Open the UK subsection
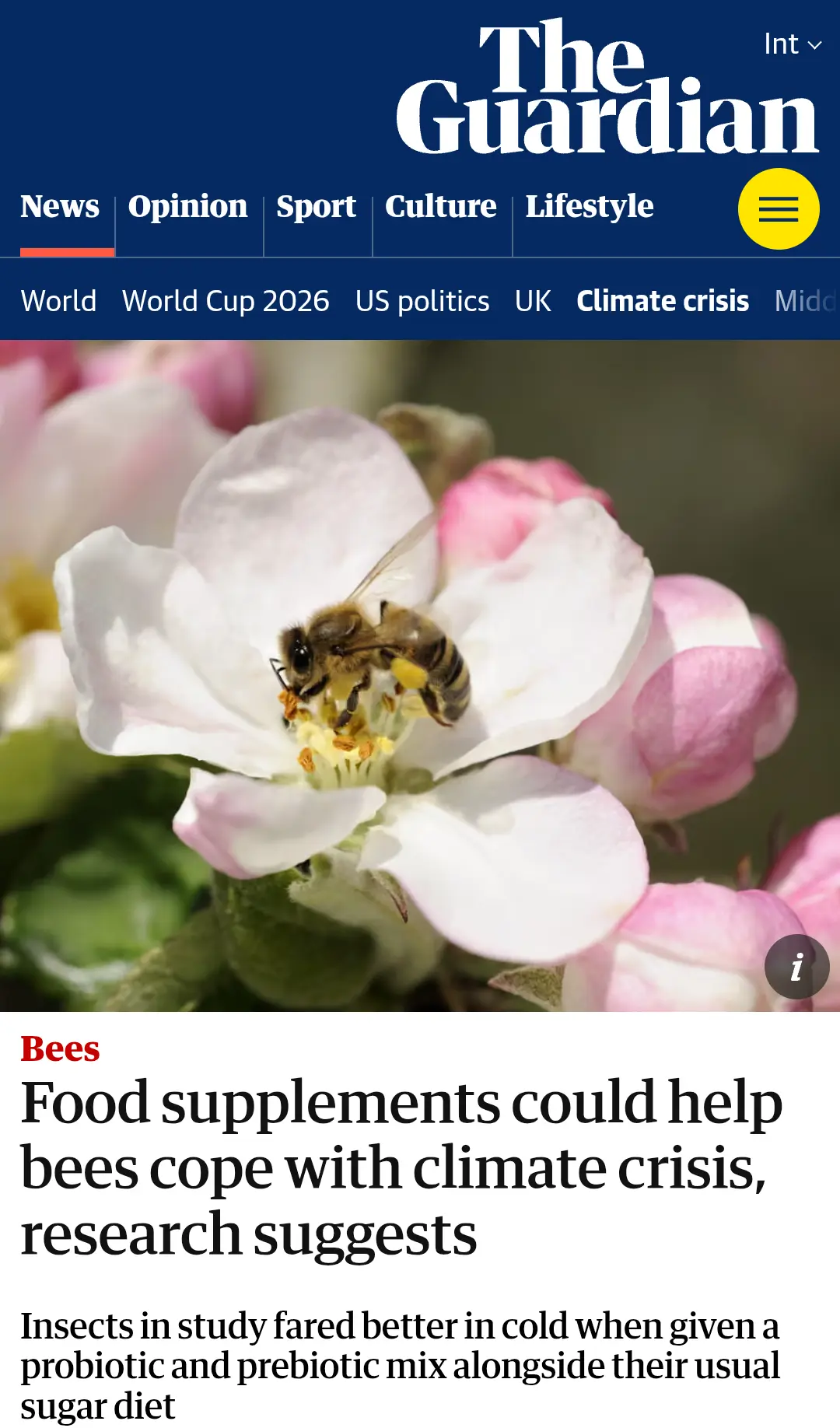840x1428 pixels. (x=533, y=301)
